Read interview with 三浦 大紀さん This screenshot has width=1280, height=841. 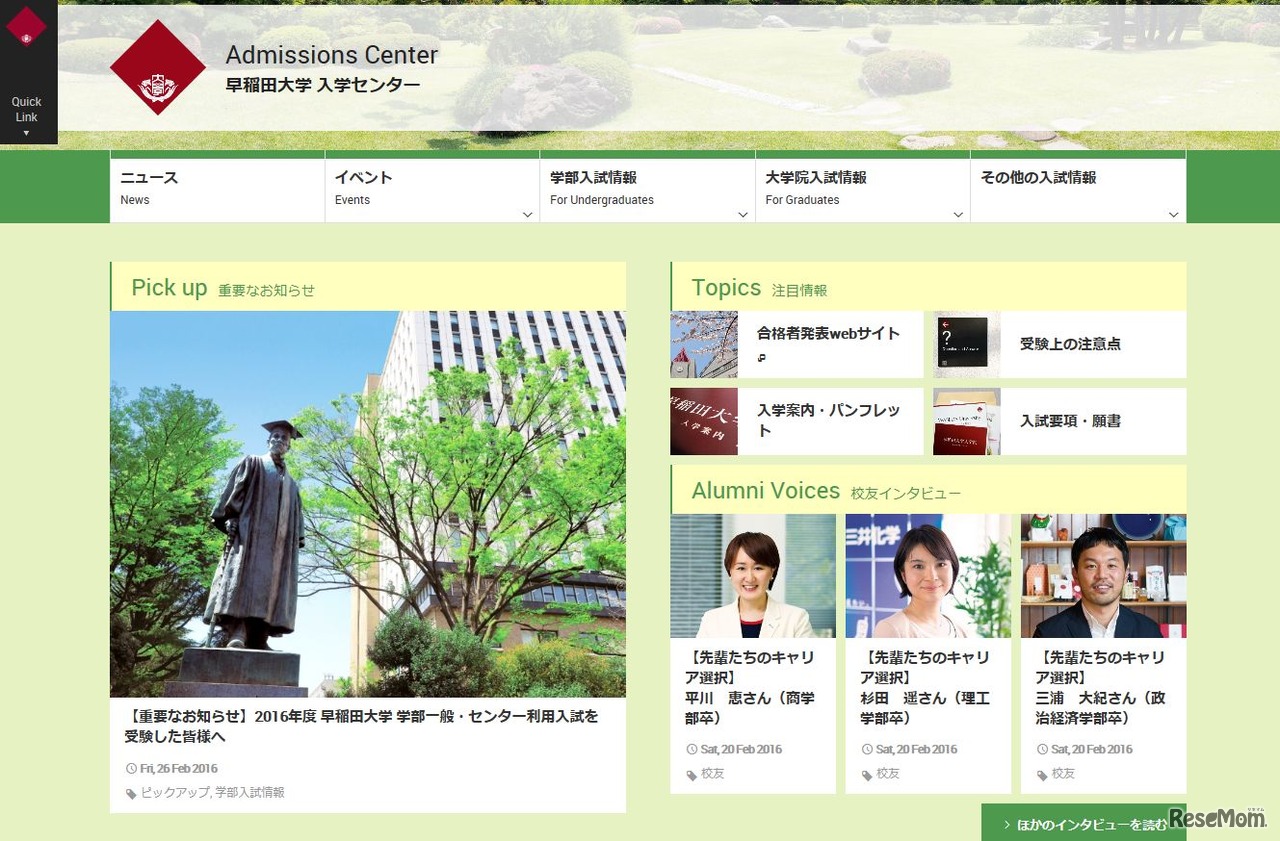click(x=1101, y=687)
